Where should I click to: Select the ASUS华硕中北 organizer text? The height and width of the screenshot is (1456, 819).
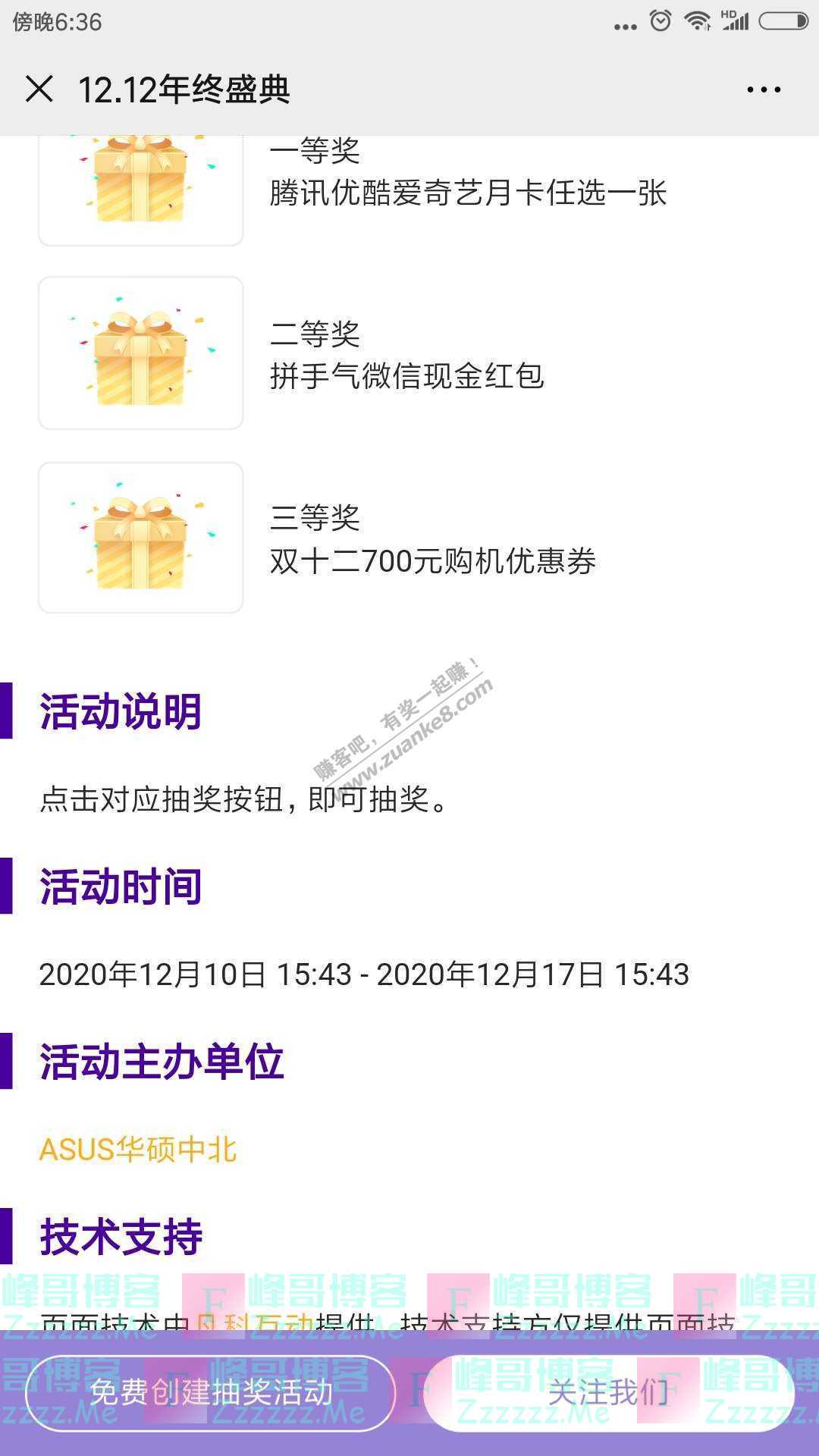[x=139, y=1150]
